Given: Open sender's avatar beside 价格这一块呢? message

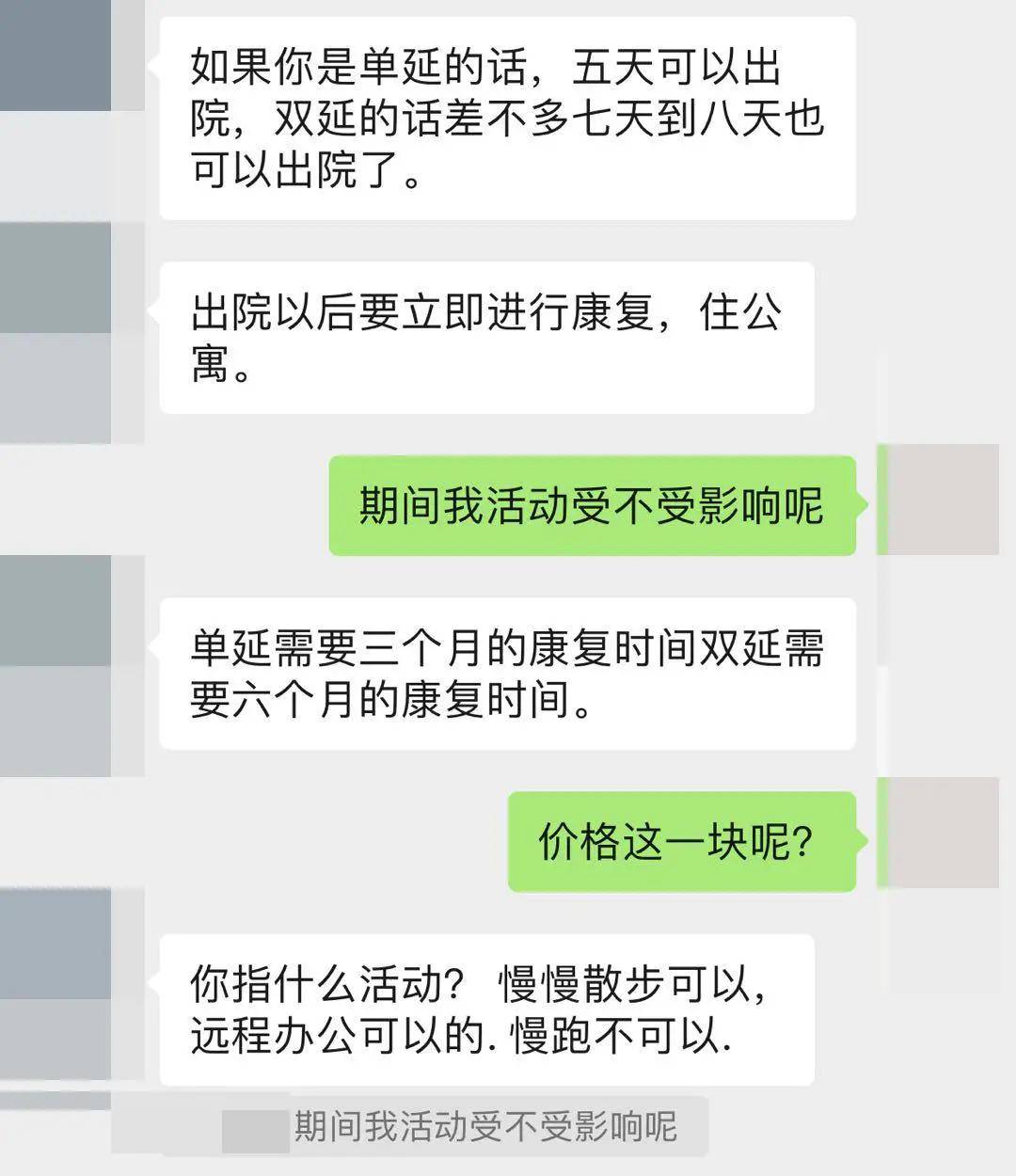Looking at the screenshot, I should 942,833.
